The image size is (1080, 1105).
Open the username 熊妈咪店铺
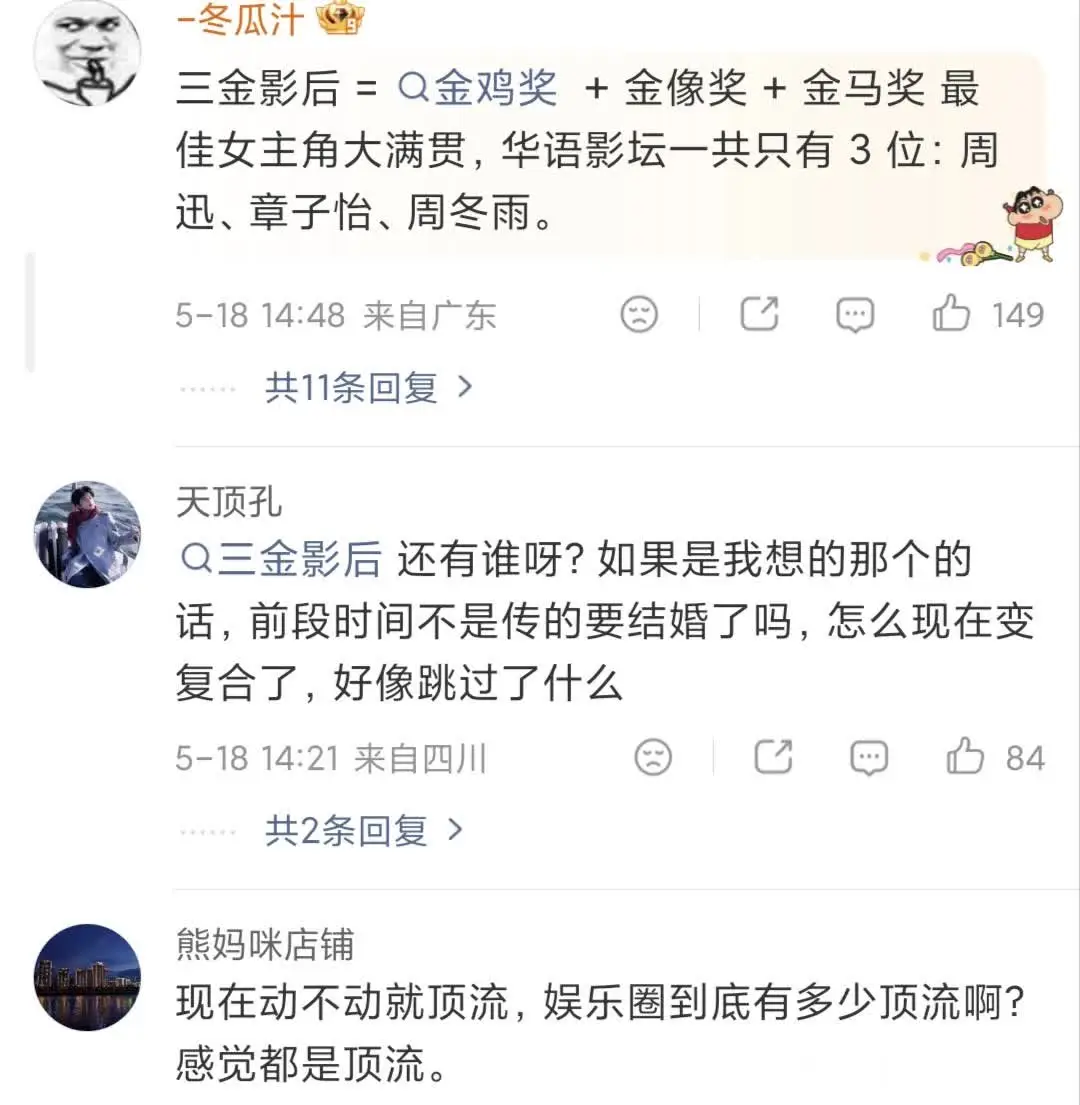point(265,944)
